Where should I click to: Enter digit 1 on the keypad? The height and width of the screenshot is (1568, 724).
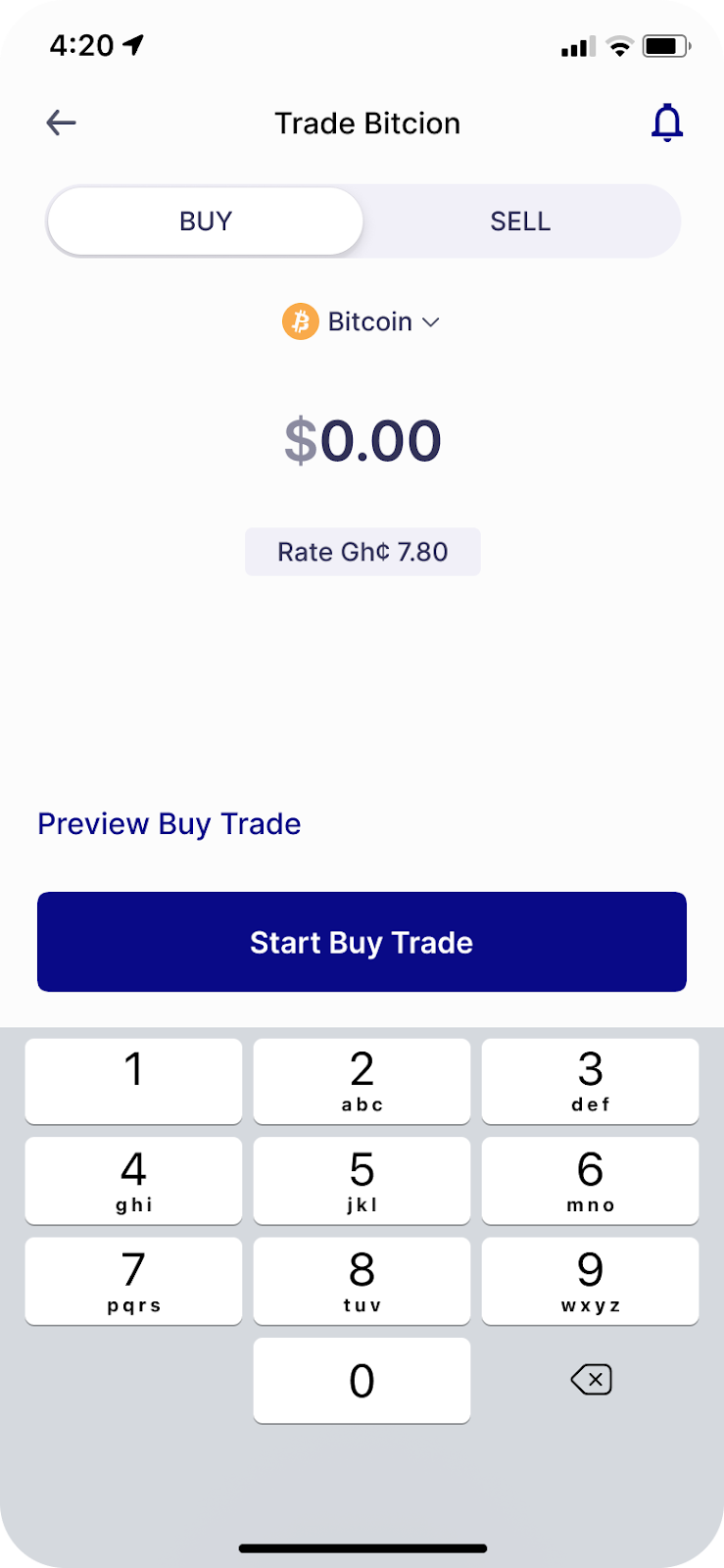tap(133, 1080)
